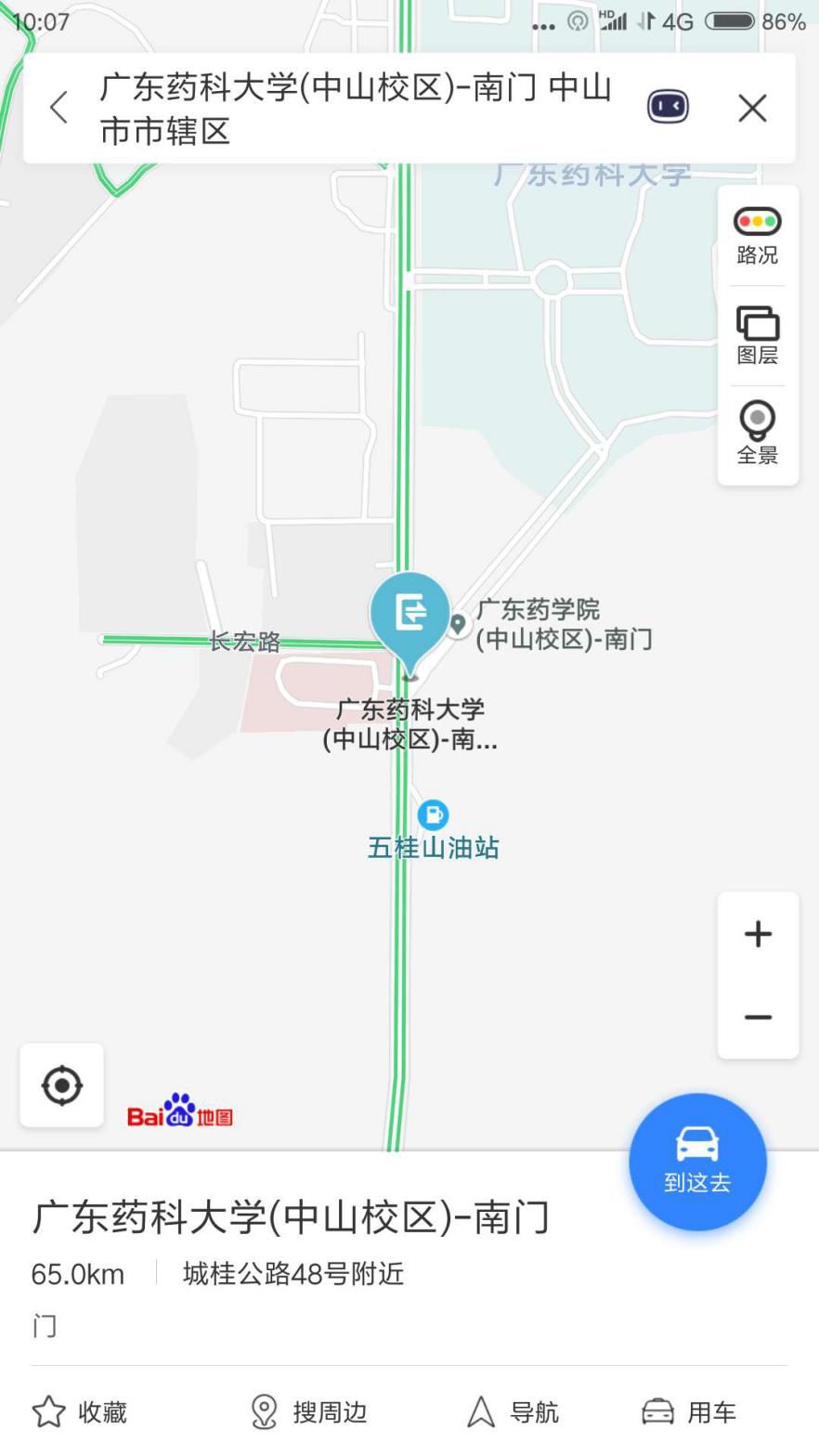The image size is (819, 1456).
Task: Zoom out of the map with minus
Action: [758, 1017]
